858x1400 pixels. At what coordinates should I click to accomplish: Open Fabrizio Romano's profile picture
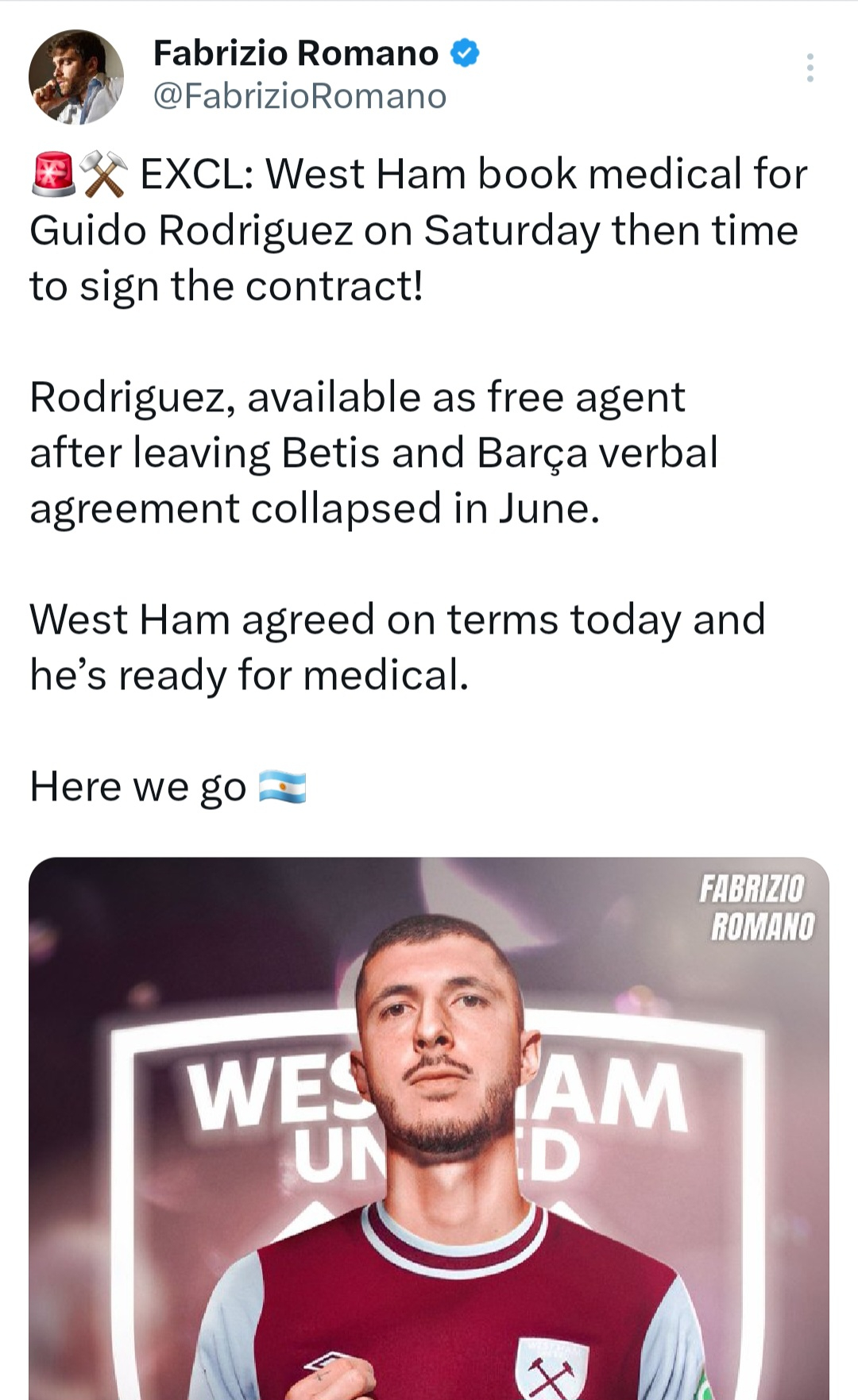76,77
